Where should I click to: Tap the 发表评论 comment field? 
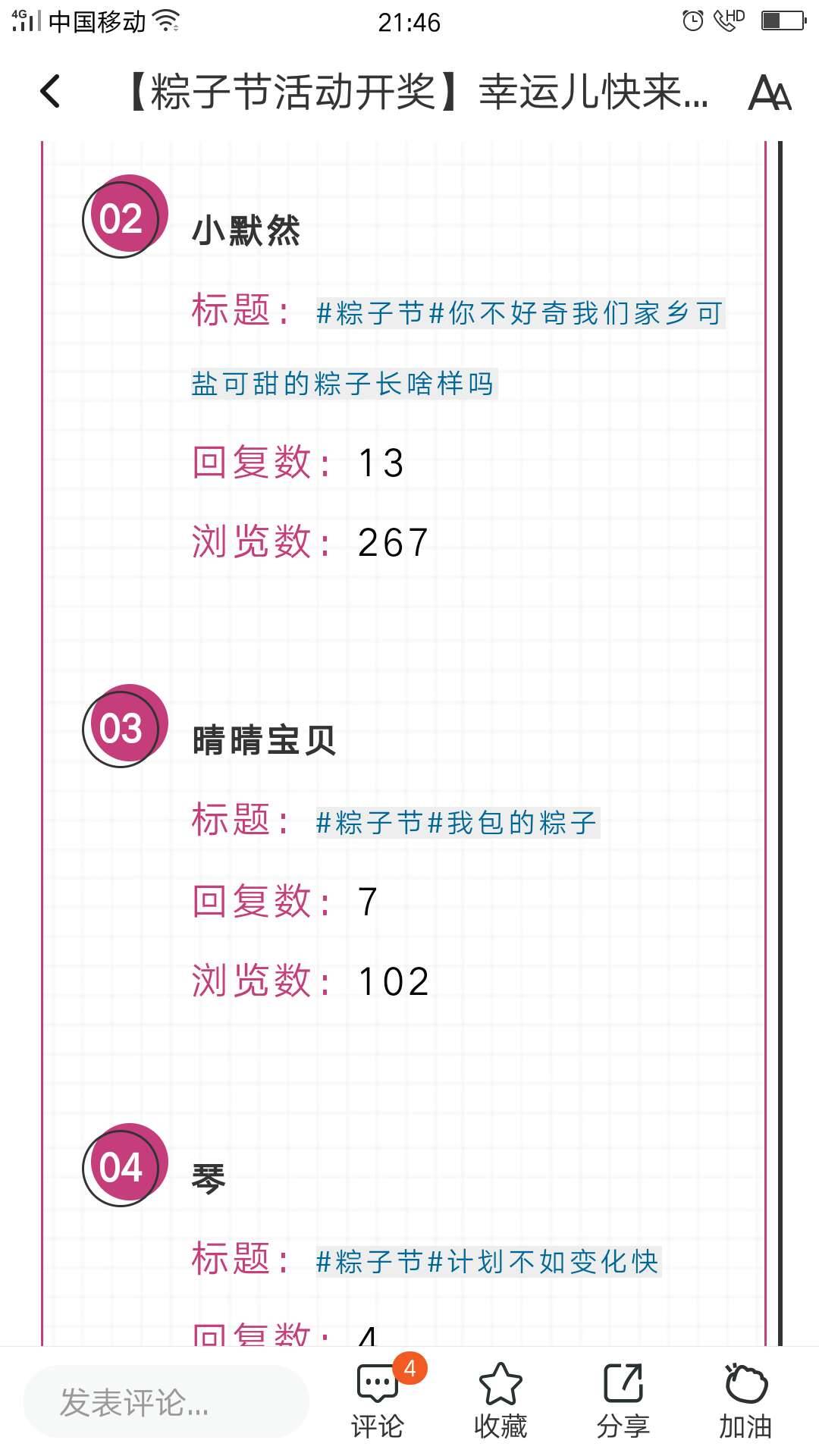(x=165, y=1402)
